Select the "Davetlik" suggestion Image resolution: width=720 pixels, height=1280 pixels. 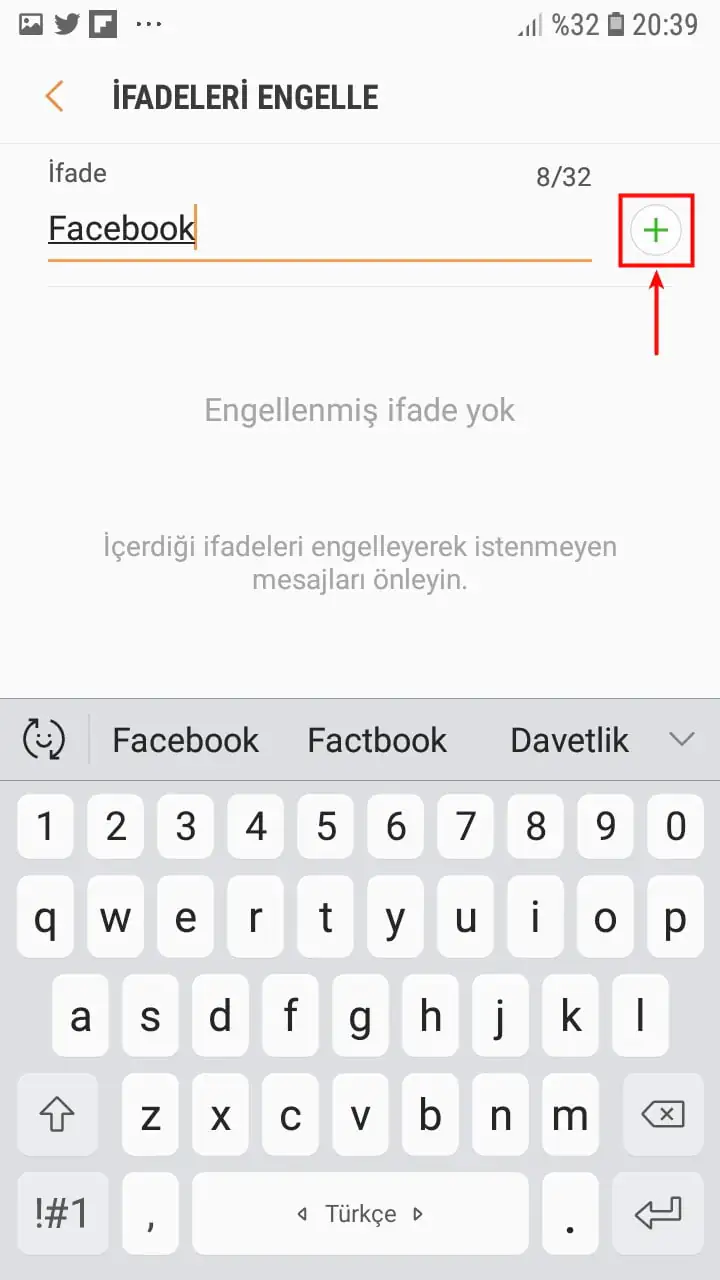pos(569,740)
